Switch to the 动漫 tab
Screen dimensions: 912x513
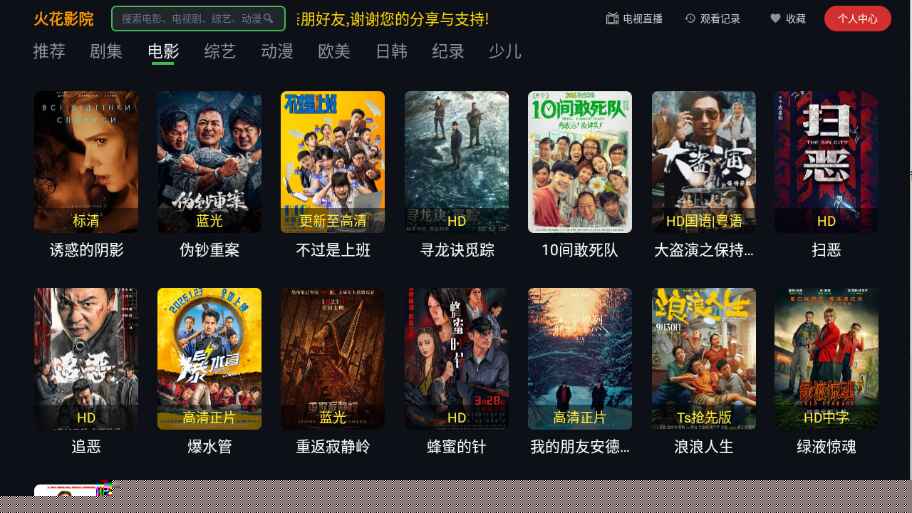click(277, 51)
